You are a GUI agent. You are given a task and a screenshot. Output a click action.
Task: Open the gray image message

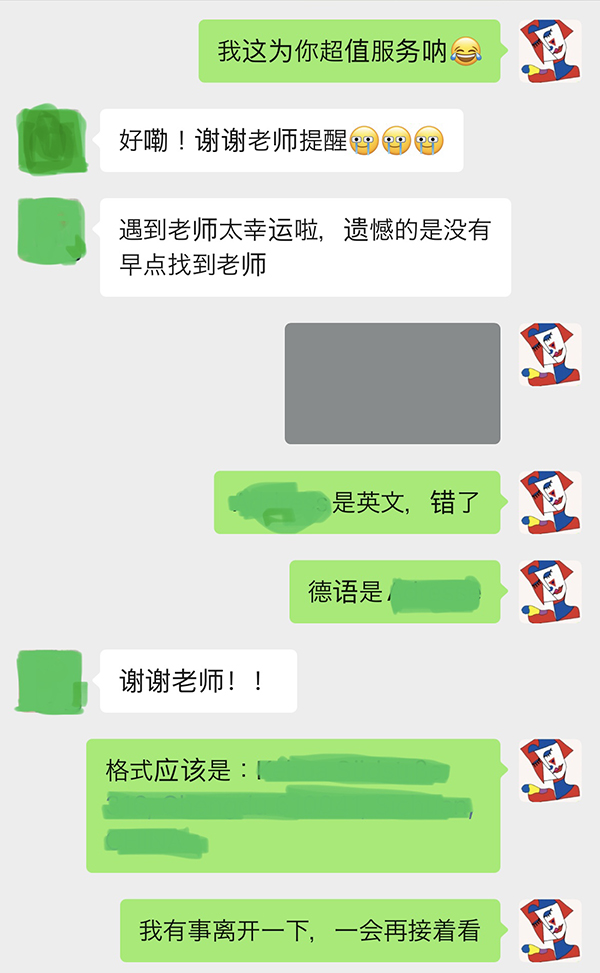tap(392, 383)
